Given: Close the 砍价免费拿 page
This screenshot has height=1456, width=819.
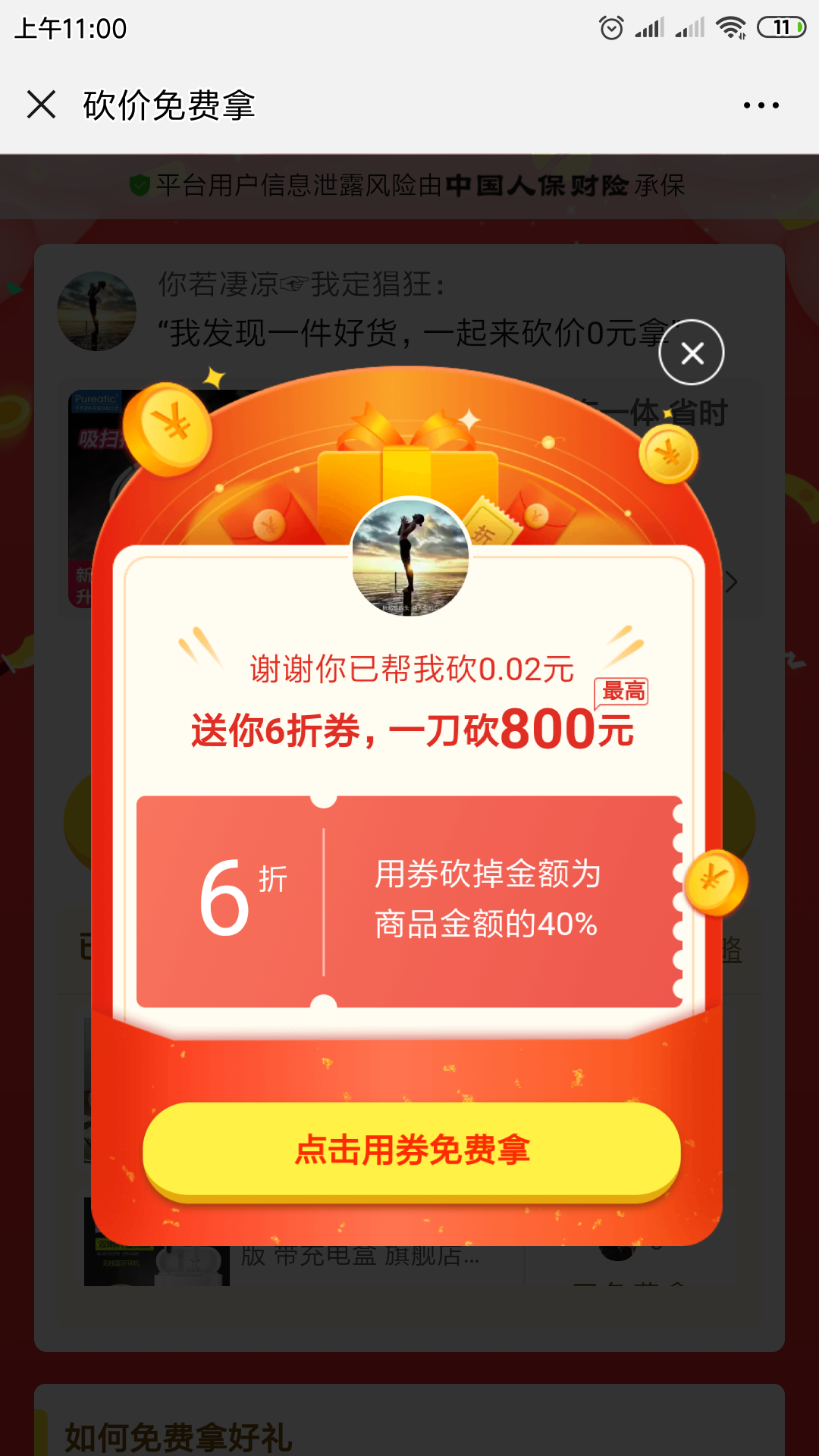Looking at the screenshot, I should click(x=42, y=106).
